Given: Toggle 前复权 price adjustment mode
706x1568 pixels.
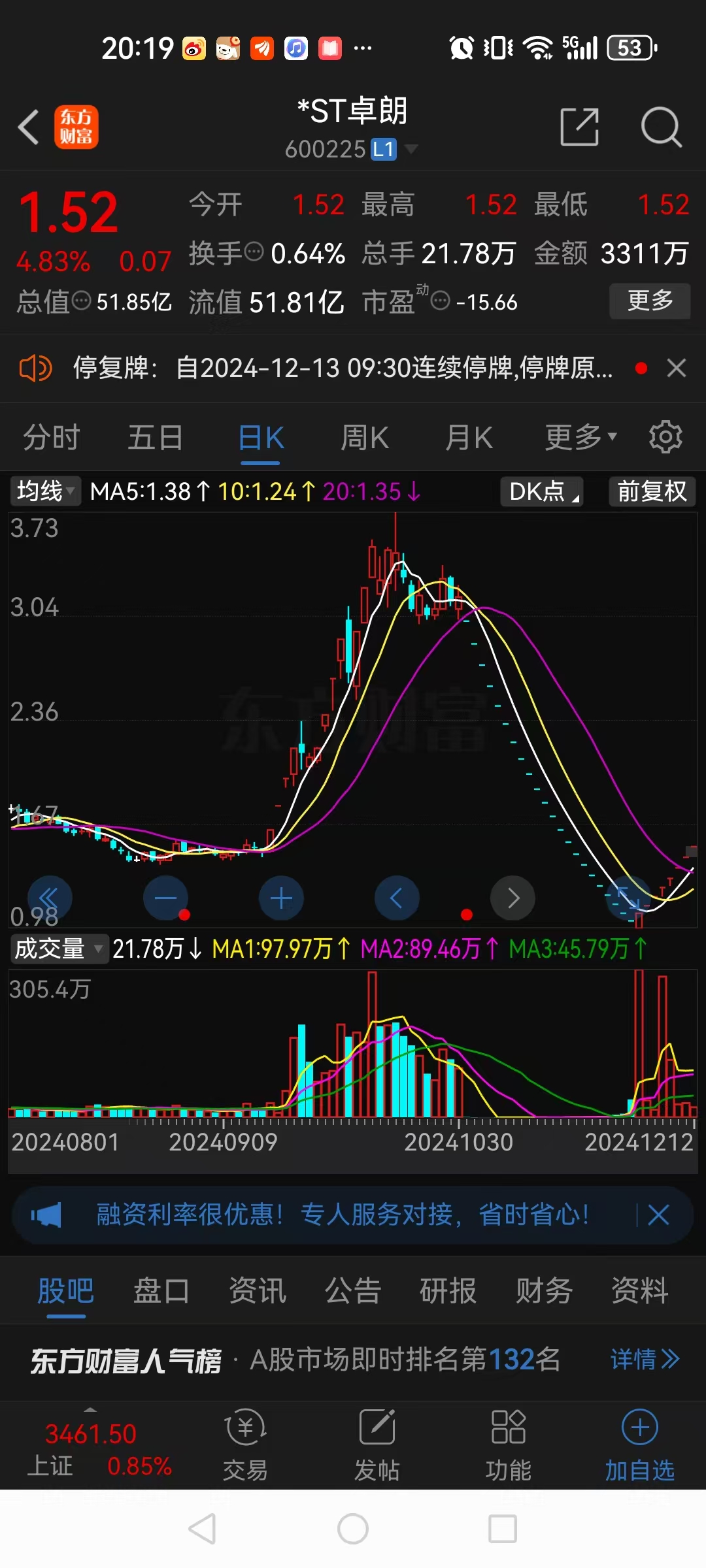Looking at the screenshot, I should pyautogui.click(x=651, y=491).
